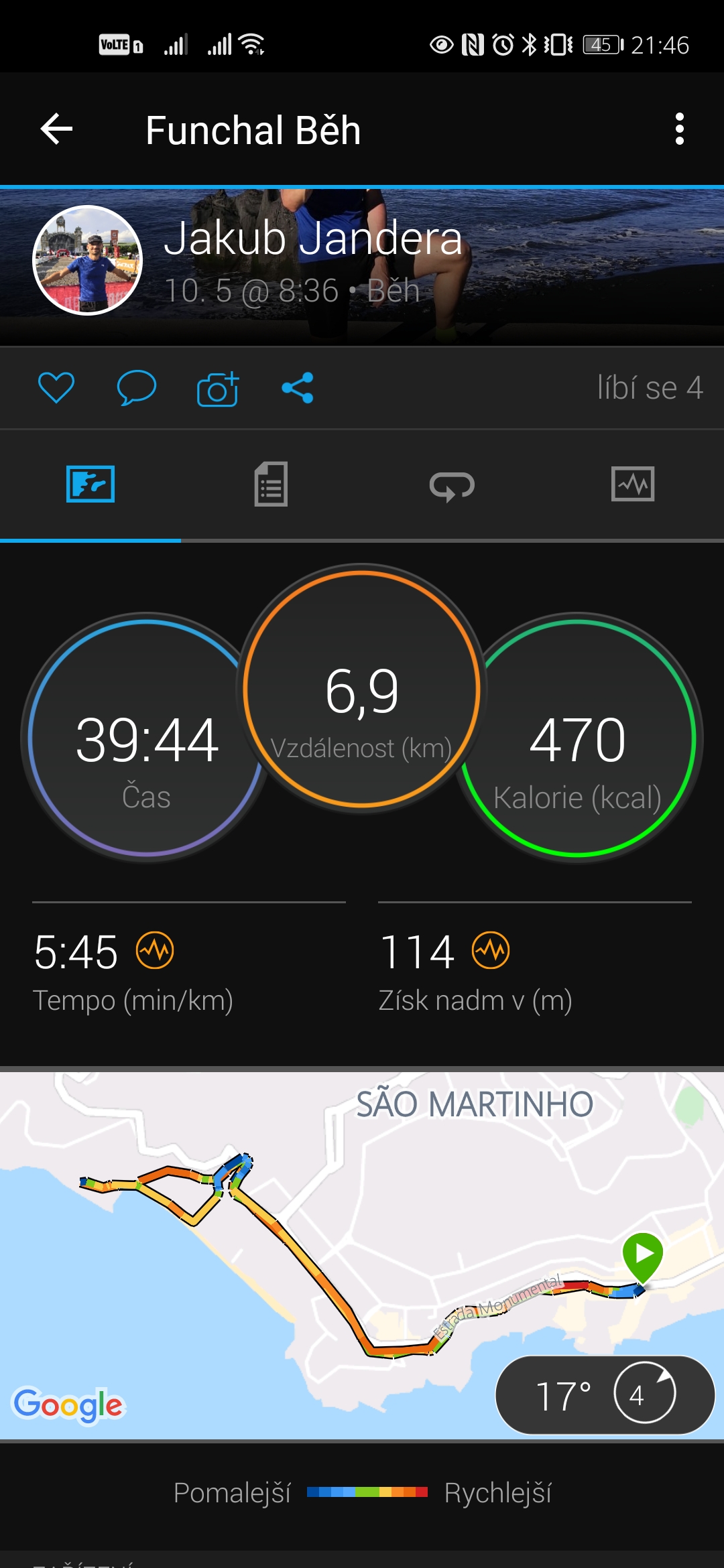Select the map overview tab
Viewport: 724px width, 1568px height.
(90, 484)
